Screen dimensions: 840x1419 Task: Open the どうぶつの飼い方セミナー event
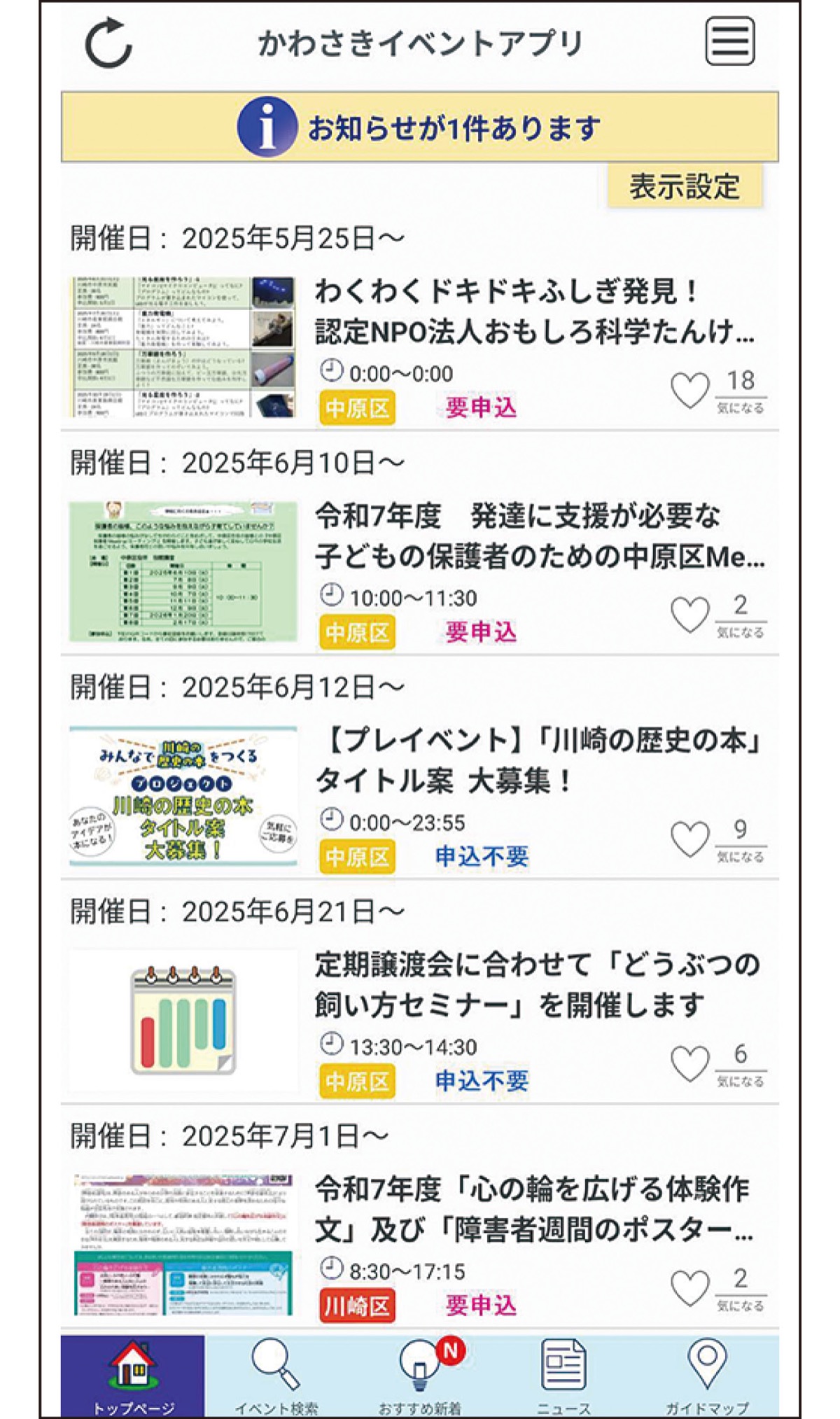point(537,984)
